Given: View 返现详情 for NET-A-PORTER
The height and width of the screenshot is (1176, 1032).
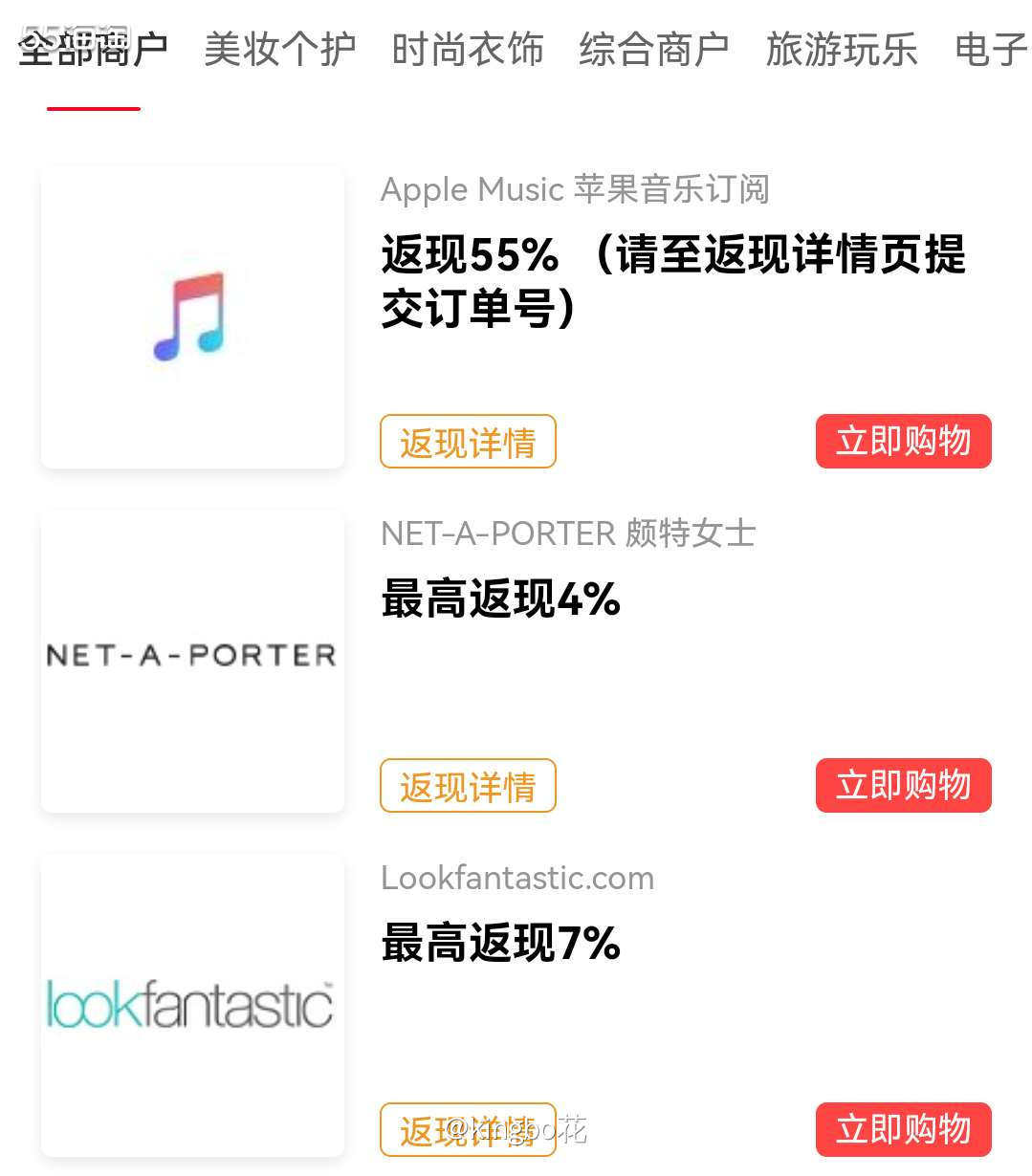Looking at the screenshot, I should point(468,786).
